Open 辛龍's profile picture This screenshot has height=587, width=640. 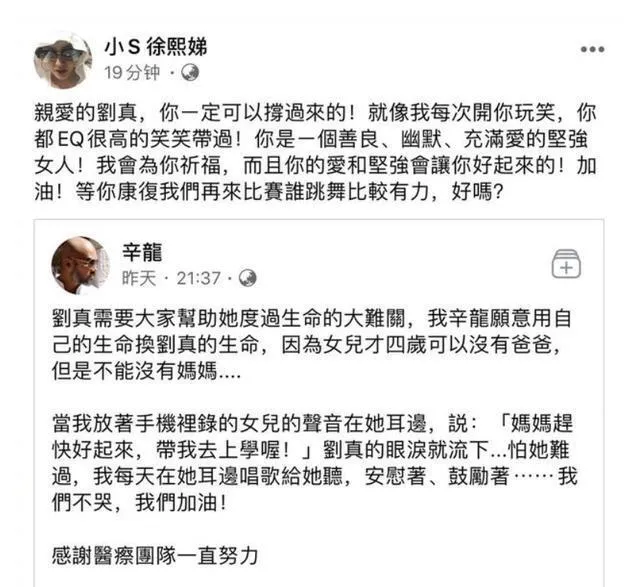point(81,265)
